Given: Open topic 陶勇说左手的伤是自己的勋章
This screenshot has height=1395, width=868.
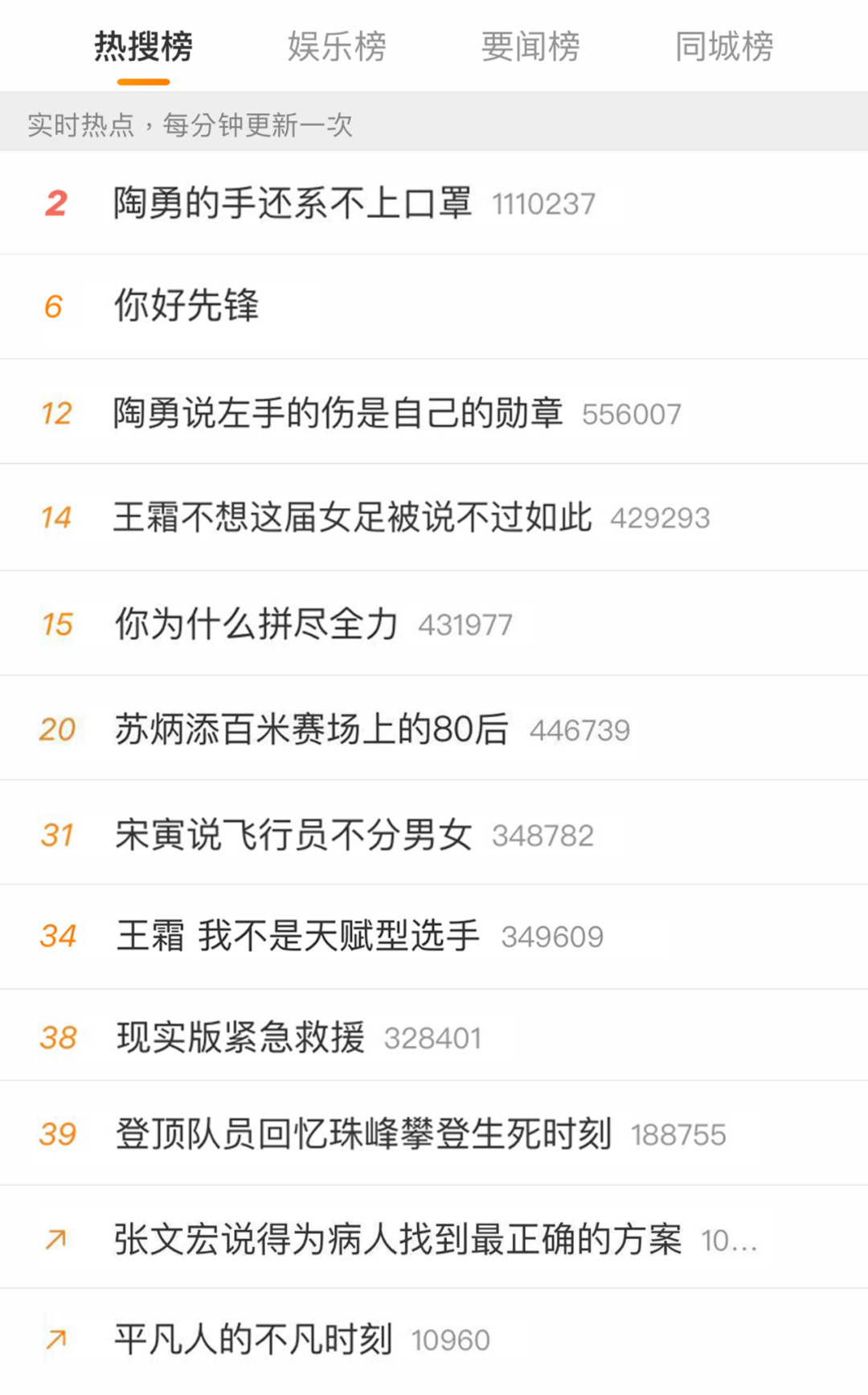Looking at the screenshot, I should (x=434, y=412).
